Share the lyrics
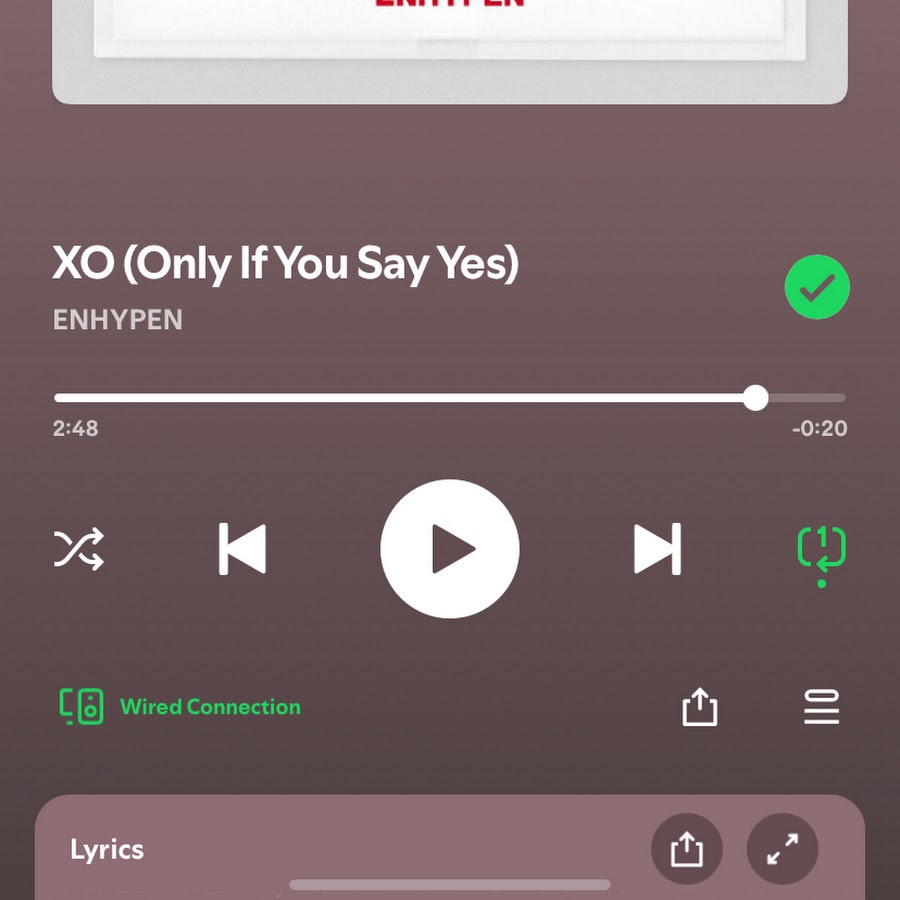The height and width of the screenshot is (900, 900). 686,850
